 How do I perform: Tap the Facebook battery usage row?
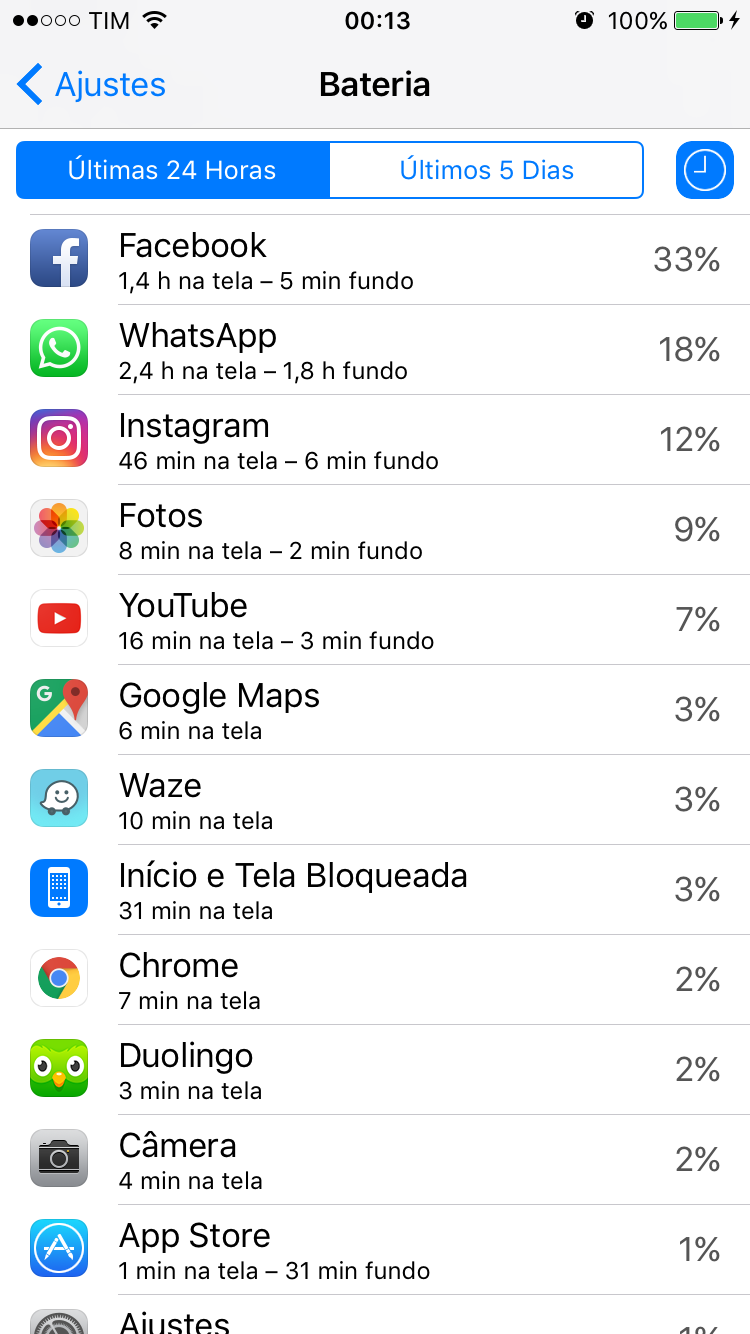[x=375, y=260]
